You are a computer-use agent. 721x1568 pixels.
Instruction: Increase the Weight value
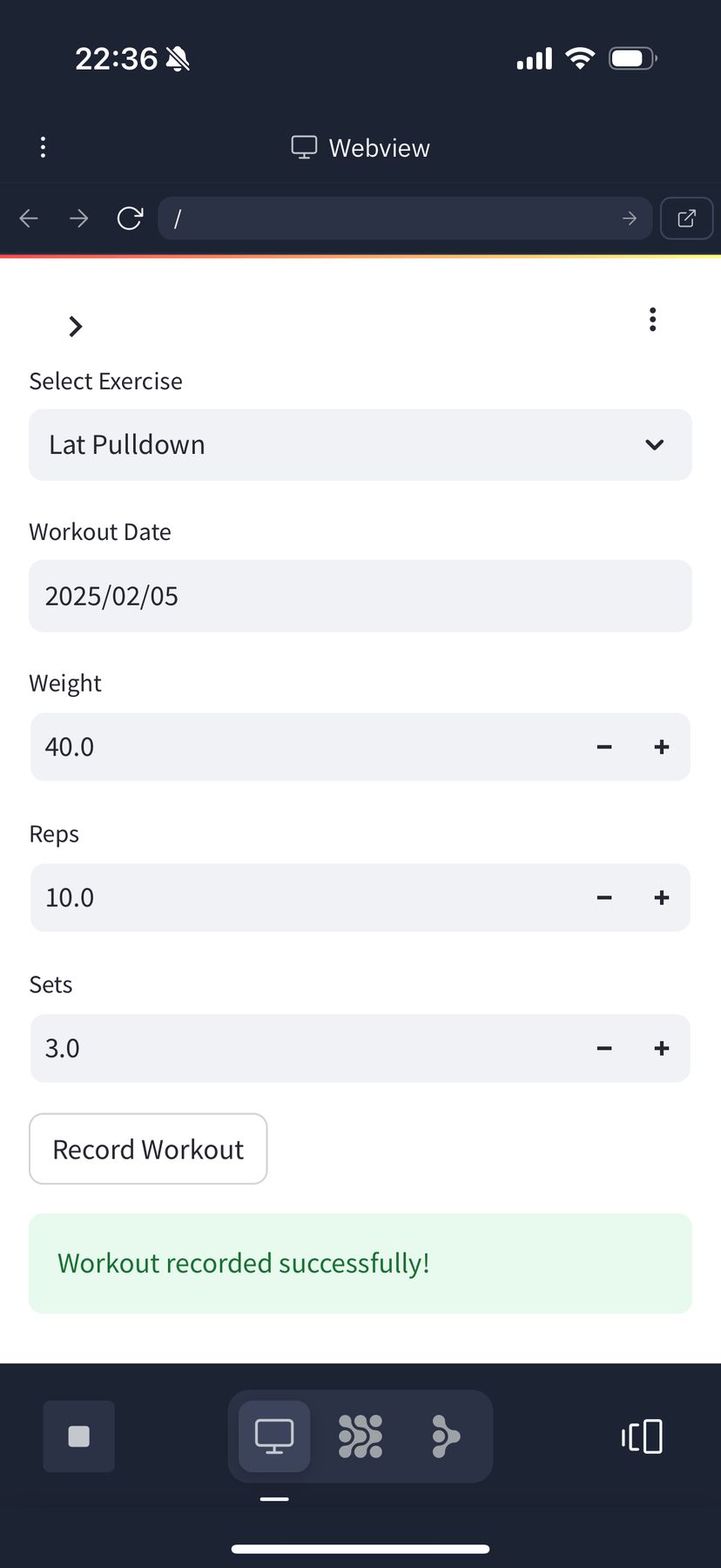662,747
